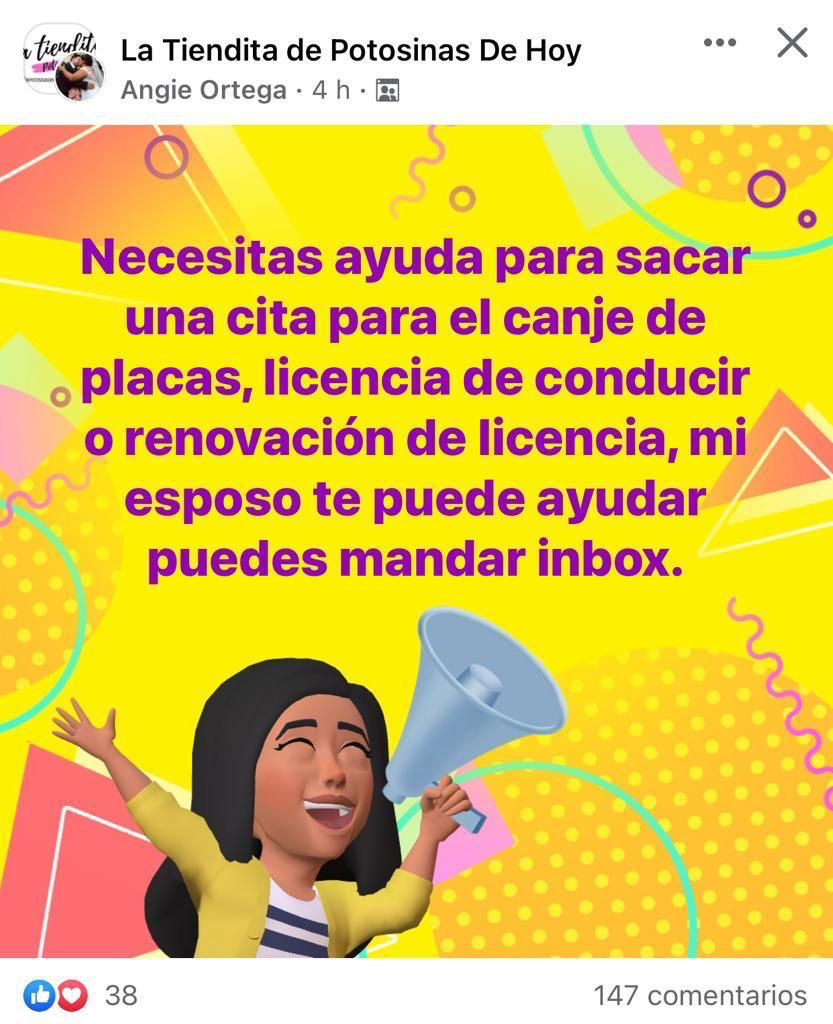View who reacted to the post
The height and width of the screenshot is (1024, 833).
click(80, 995)
